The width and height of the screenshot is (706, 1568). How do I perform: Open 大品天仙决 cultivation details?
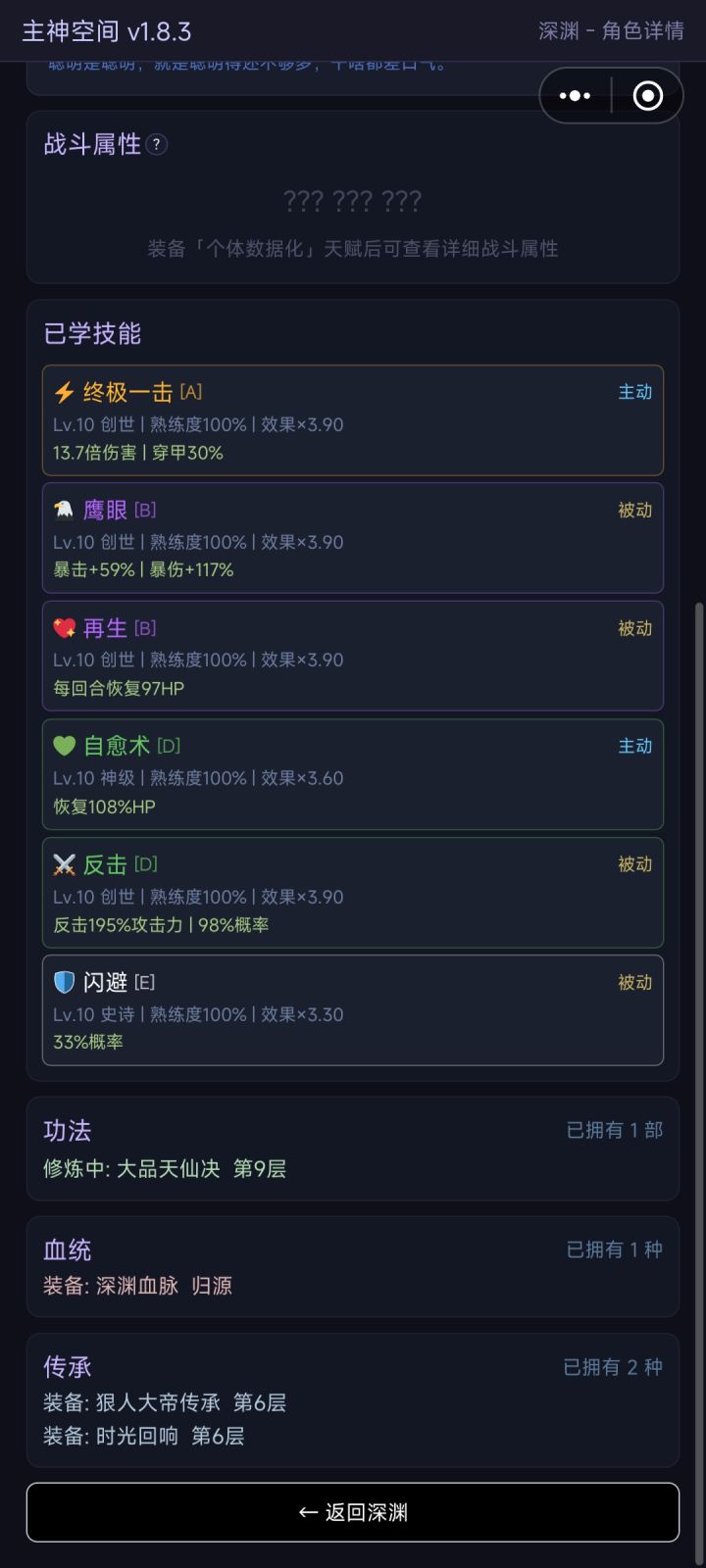click(x=196, y=1169)
